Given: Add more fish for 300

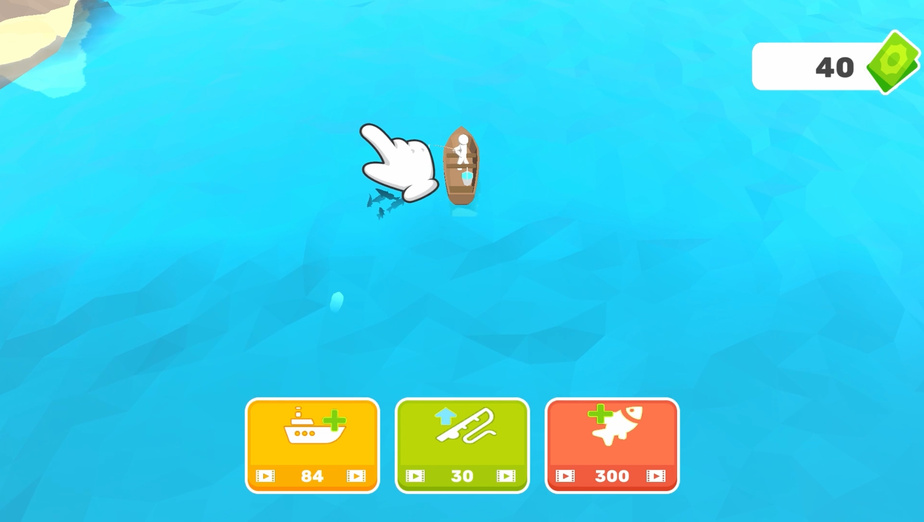Looking at the screenshot, I should 612,445.
